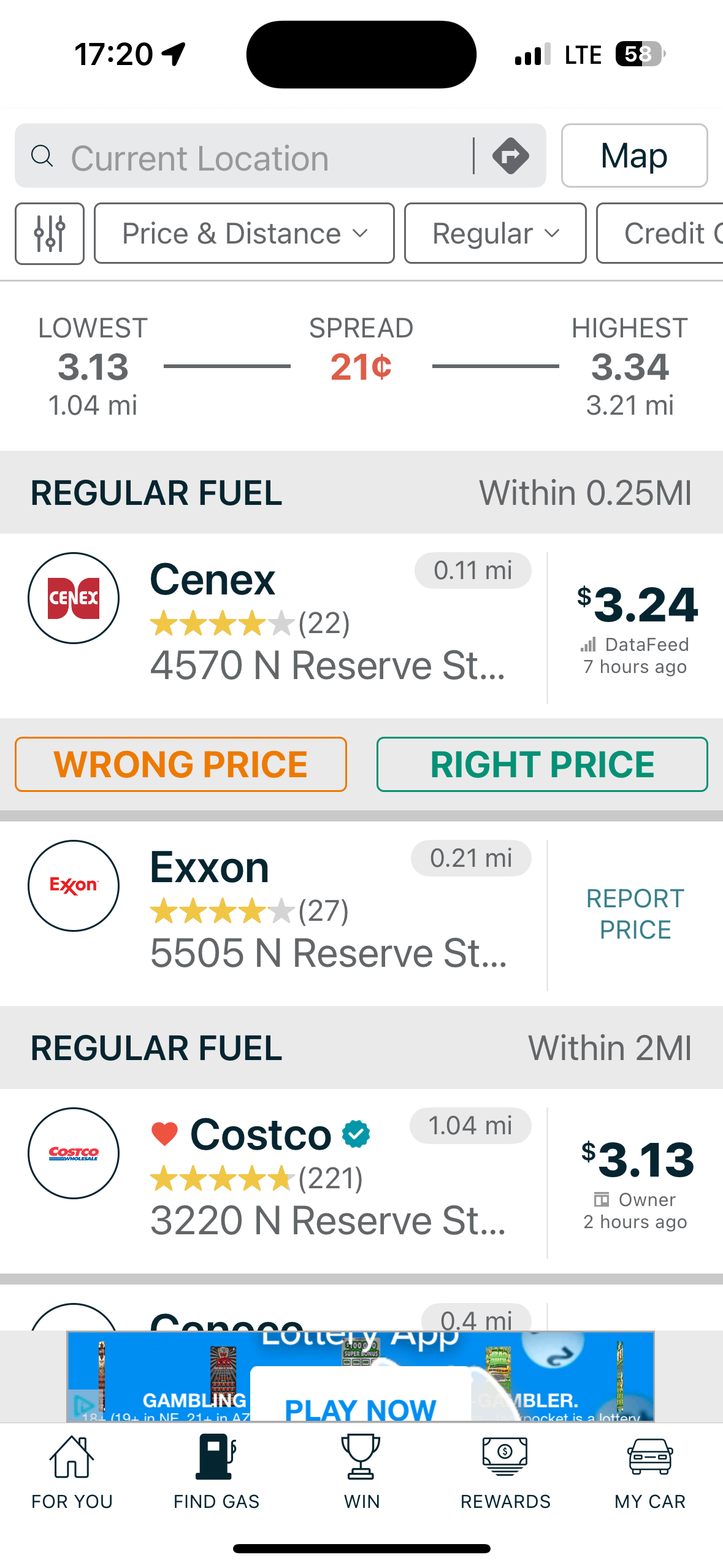Open the Current Location search field
Screen dimensions: 723x1568
click(245, 157)
